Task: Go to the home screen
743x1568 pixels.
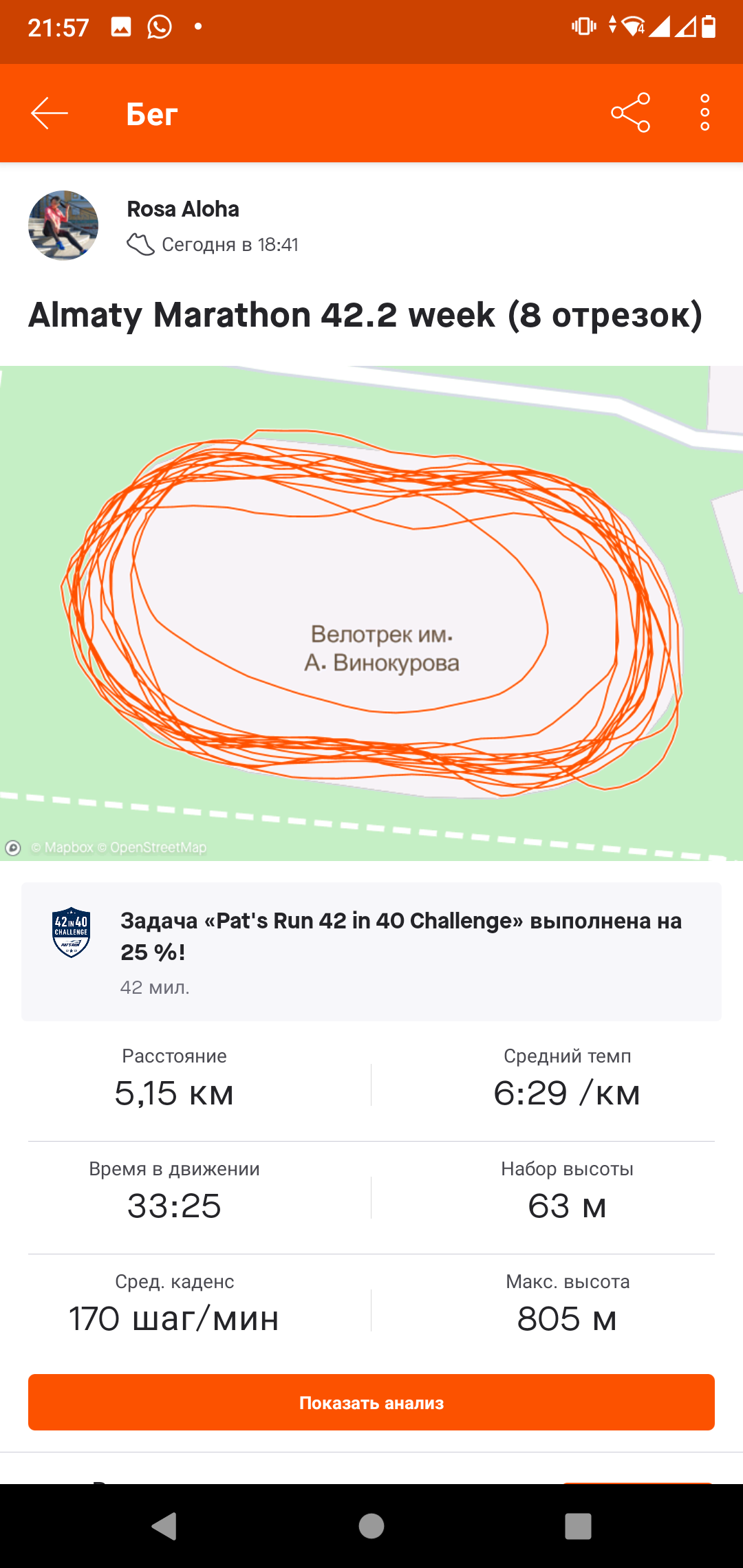Action: coord(371,1526)
